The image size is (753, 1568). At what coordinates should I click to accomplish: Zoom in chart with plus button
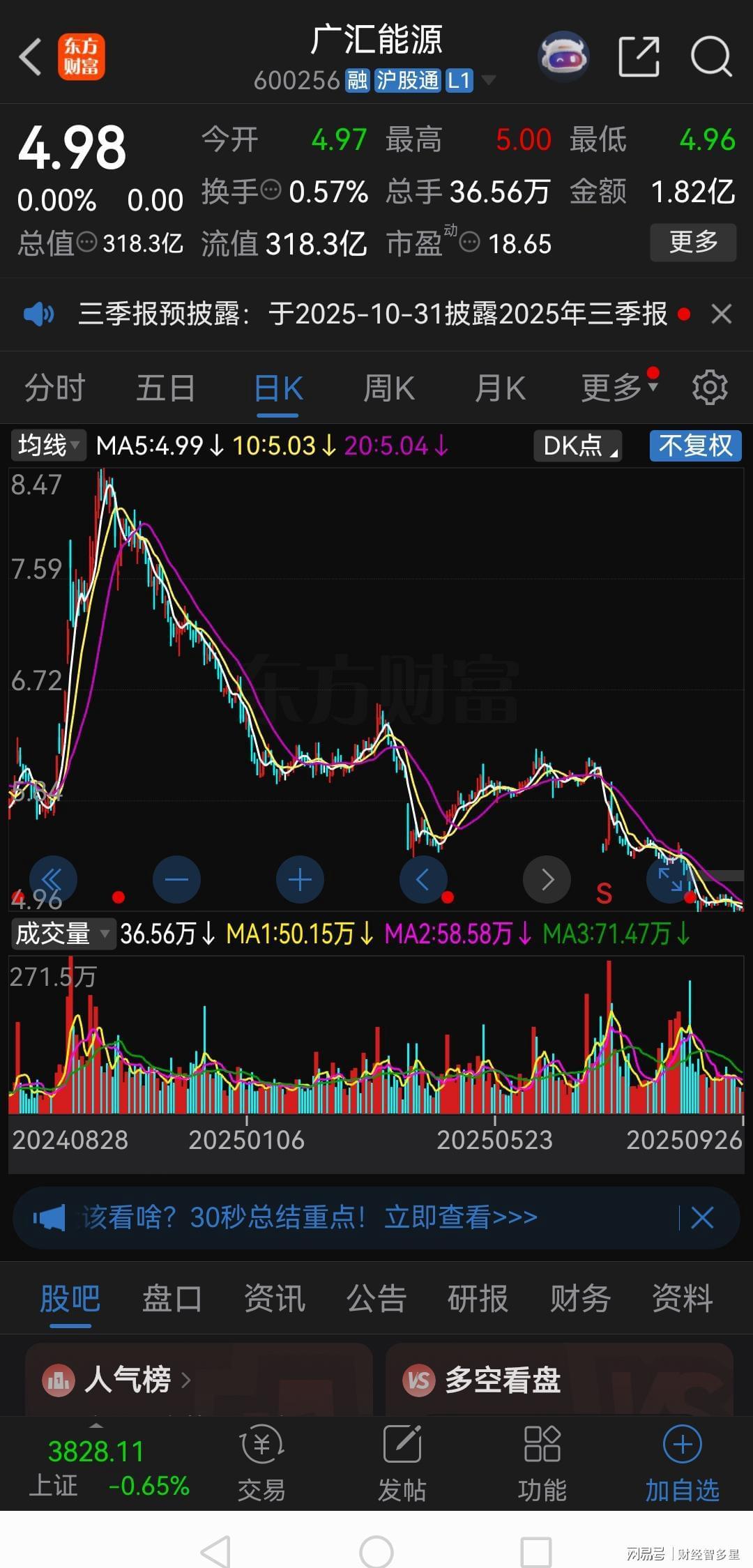tap(300, 880)
